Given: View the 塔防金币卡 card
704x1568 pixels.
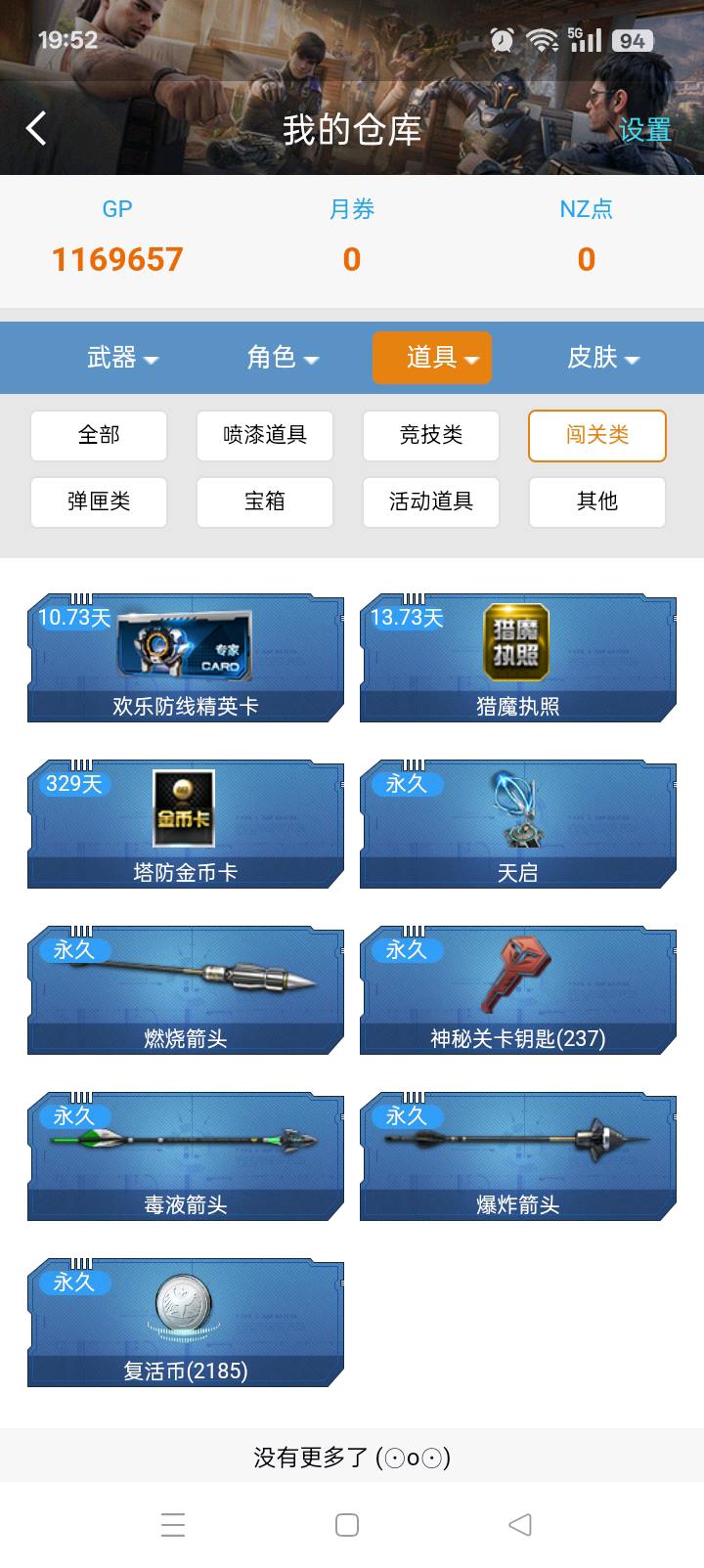Looking at the screenshot, I should (x=186, y=824).
